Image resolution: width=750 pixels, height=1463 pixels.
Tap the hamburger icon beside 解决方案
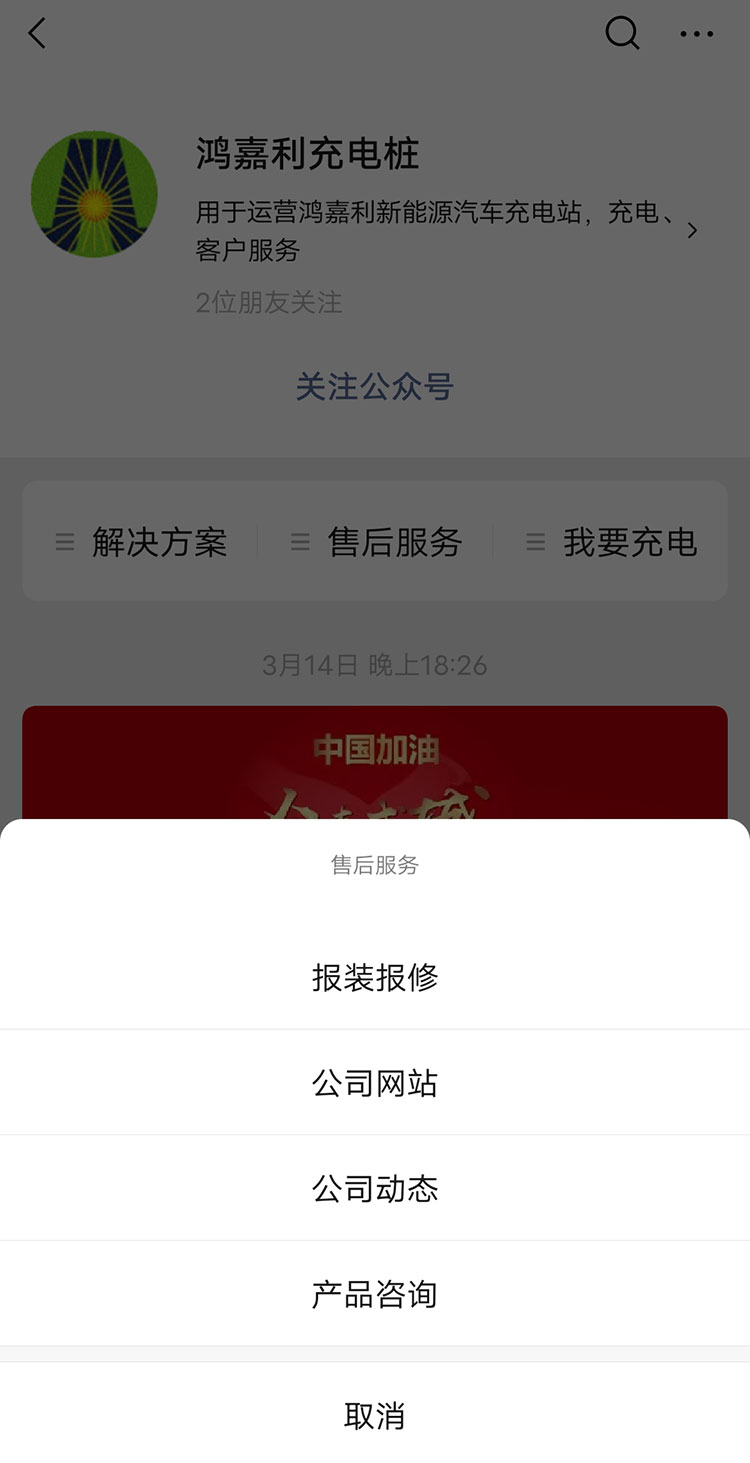[64, 542]
